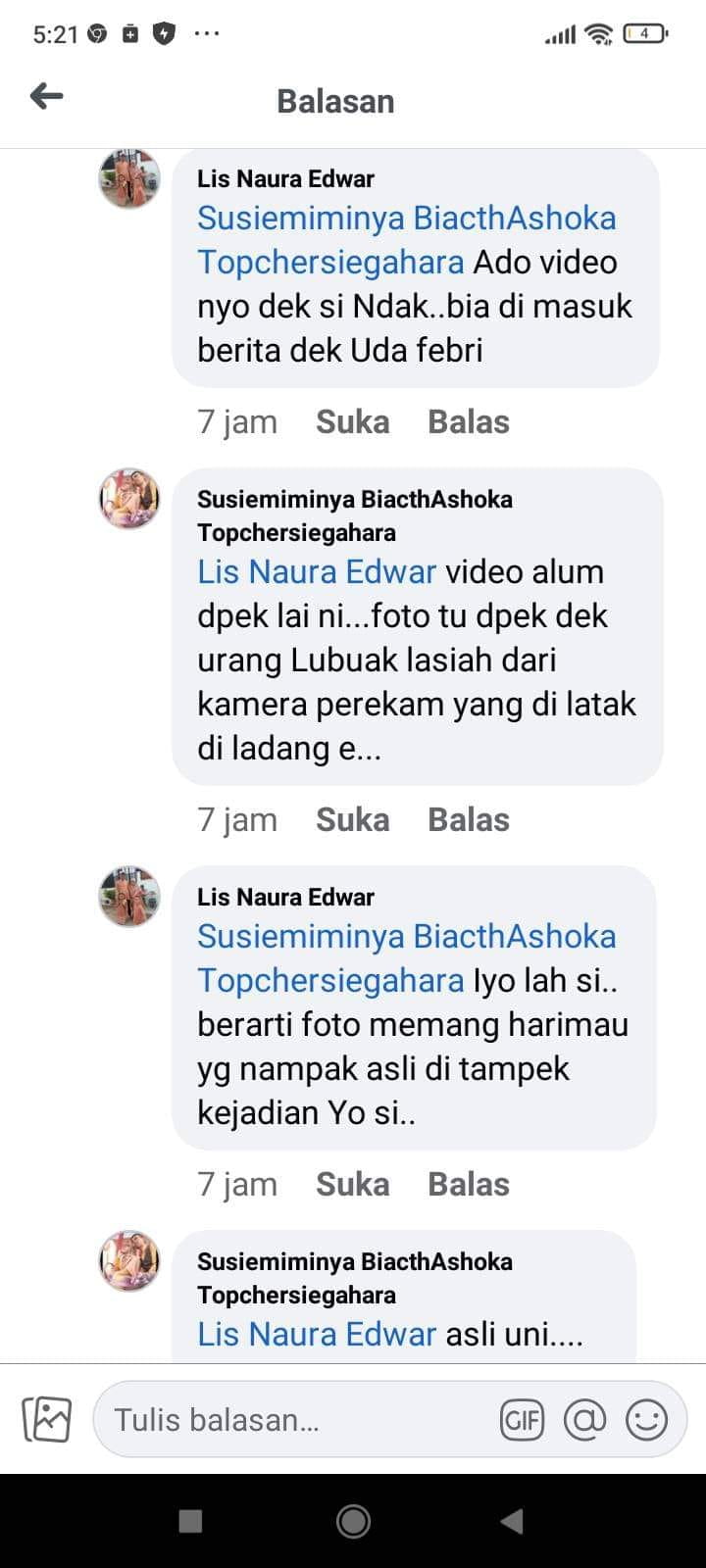Mention someone with the @ icon
The height and width of the screenshot is (1568, 706).
(x=584, y=1420)
